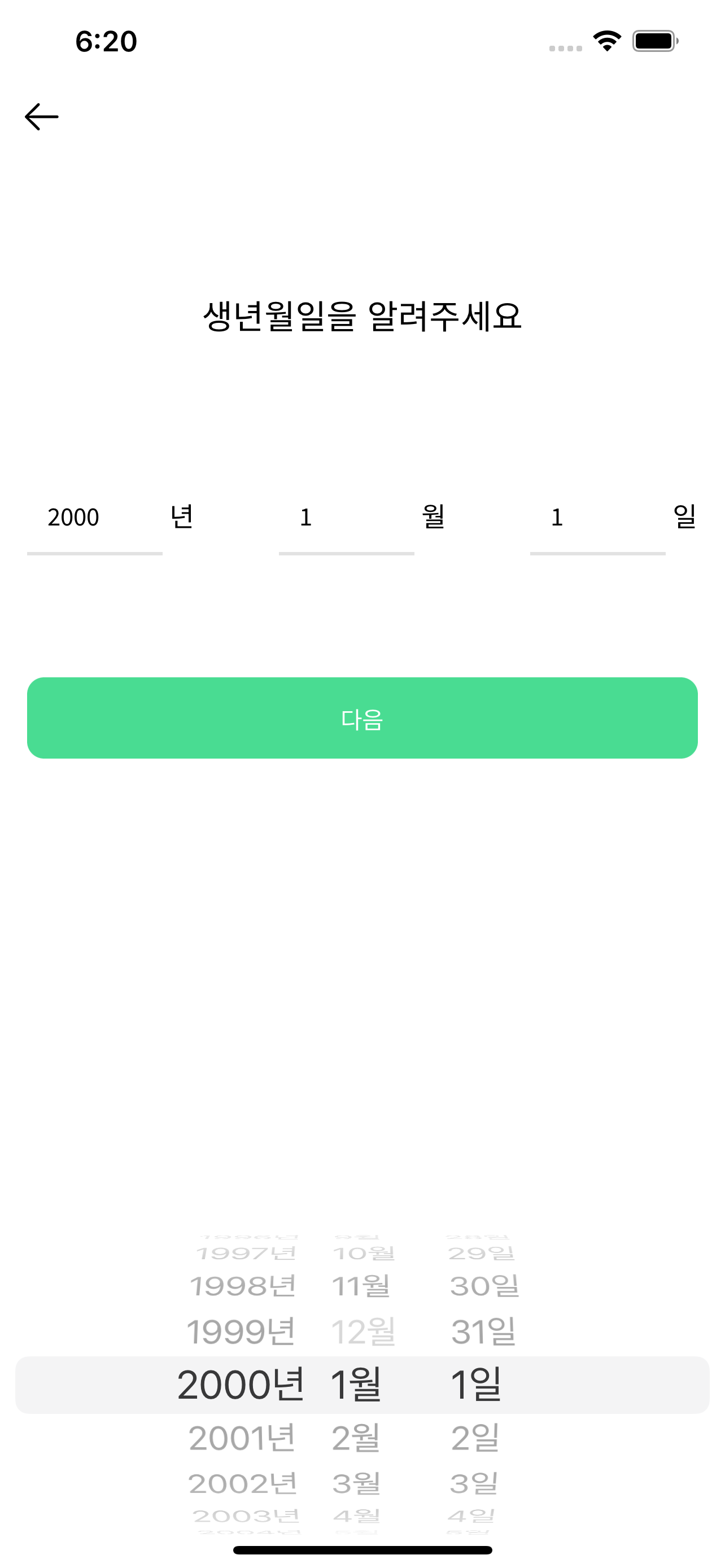
Task: Select 1998년 in the picker wheel
Action: [x=242, y=1286]
